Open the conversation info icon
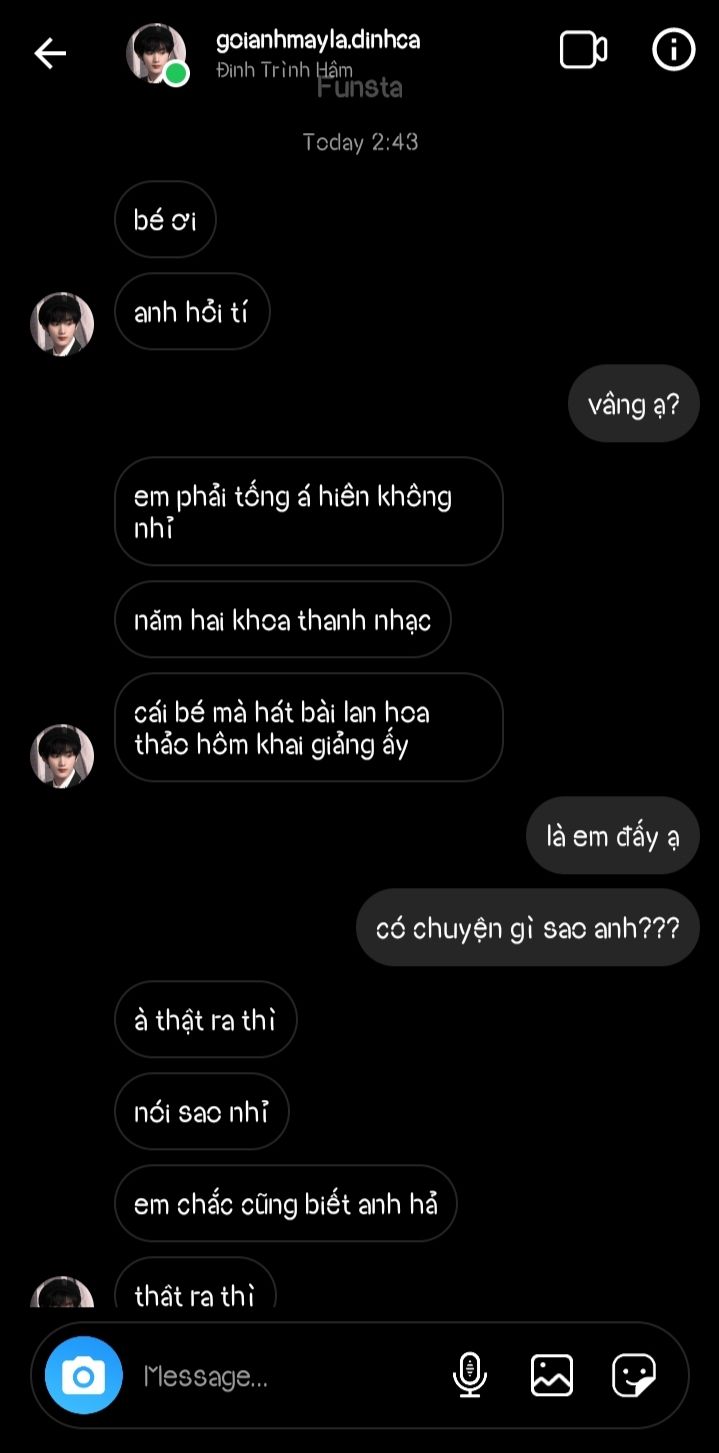 point(673,50)
